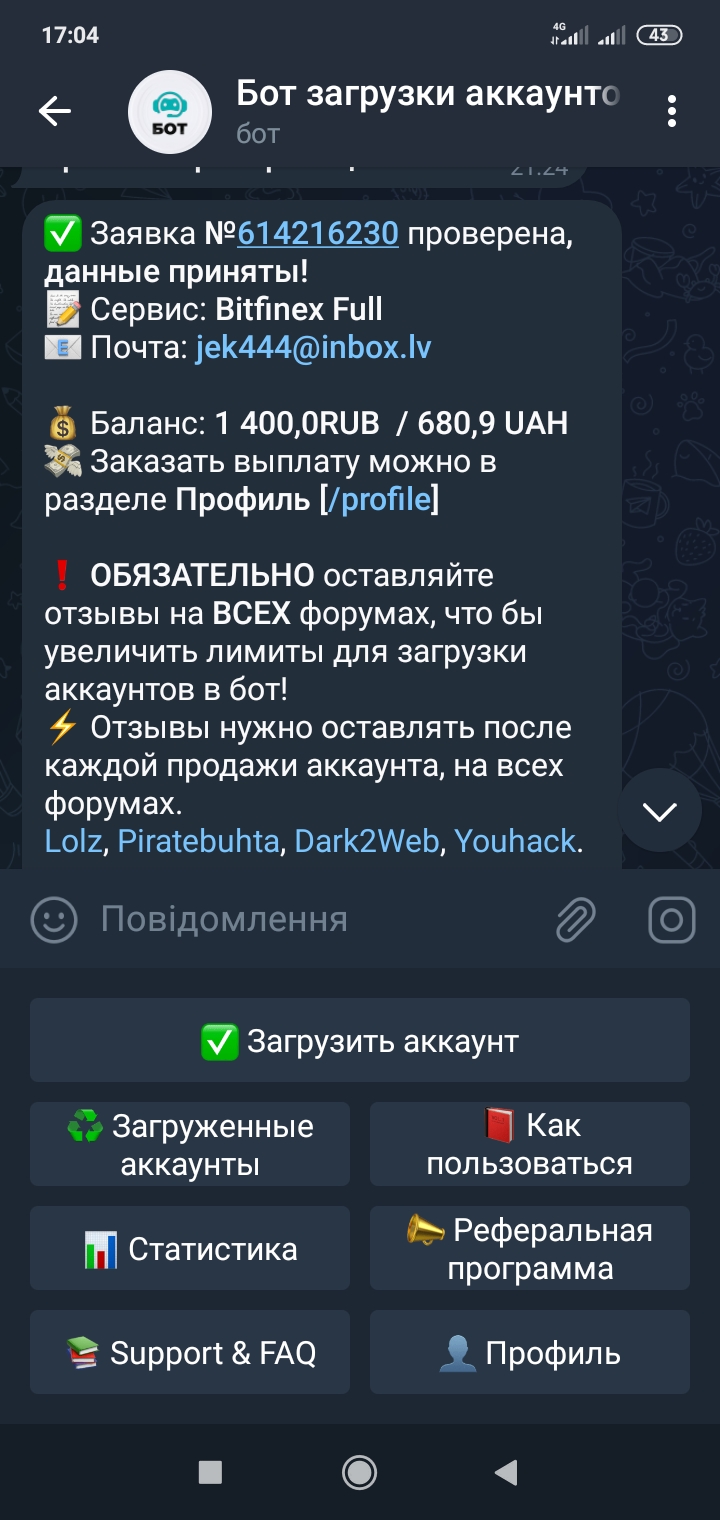Open Как пользоваться instructions
Screen dimensions: 720x1520
(530, 1145)
